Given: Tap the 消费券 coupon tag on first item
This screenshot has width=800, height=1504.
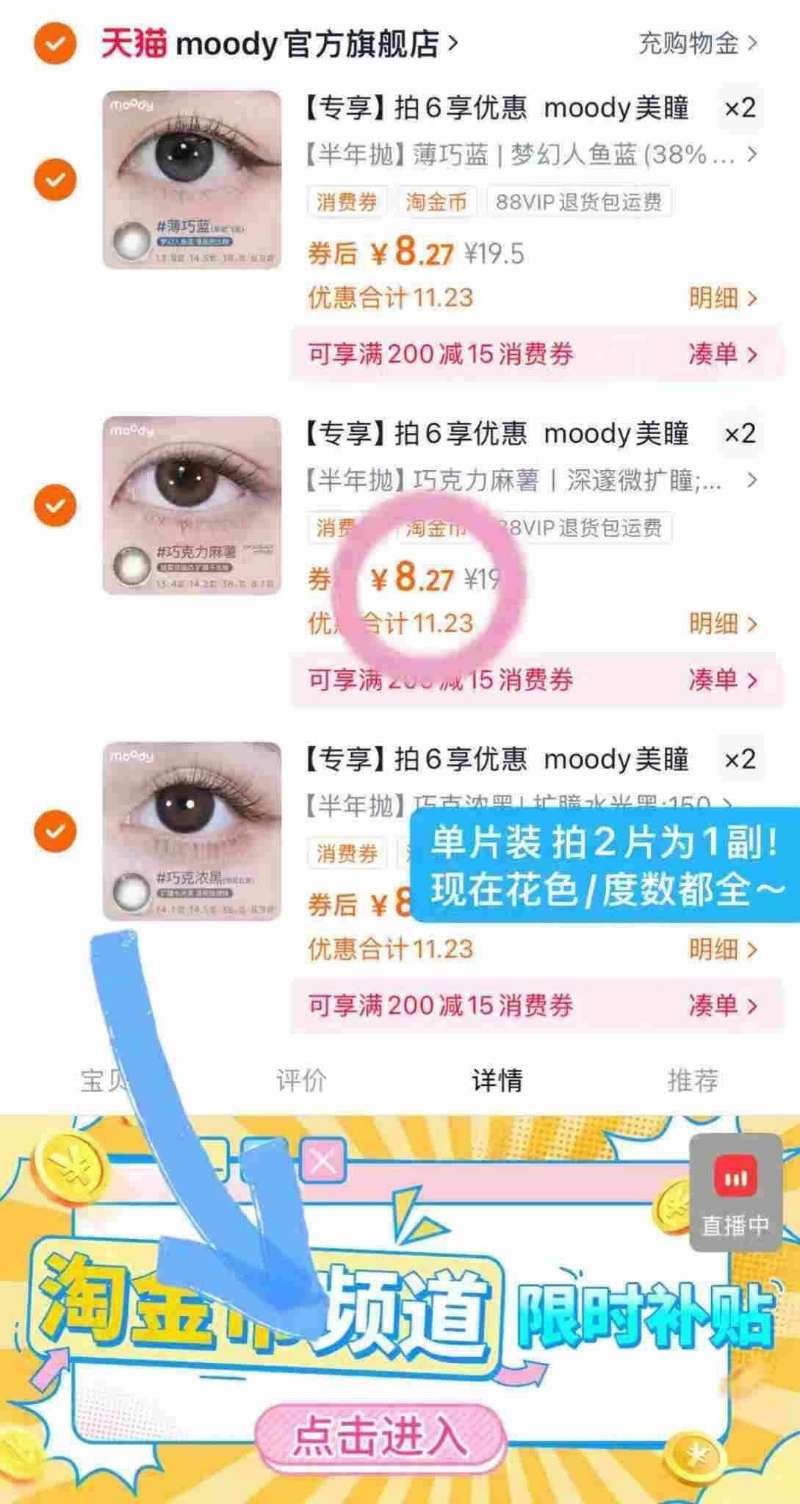Looking at the screenshot, I should tap(347, 202).
